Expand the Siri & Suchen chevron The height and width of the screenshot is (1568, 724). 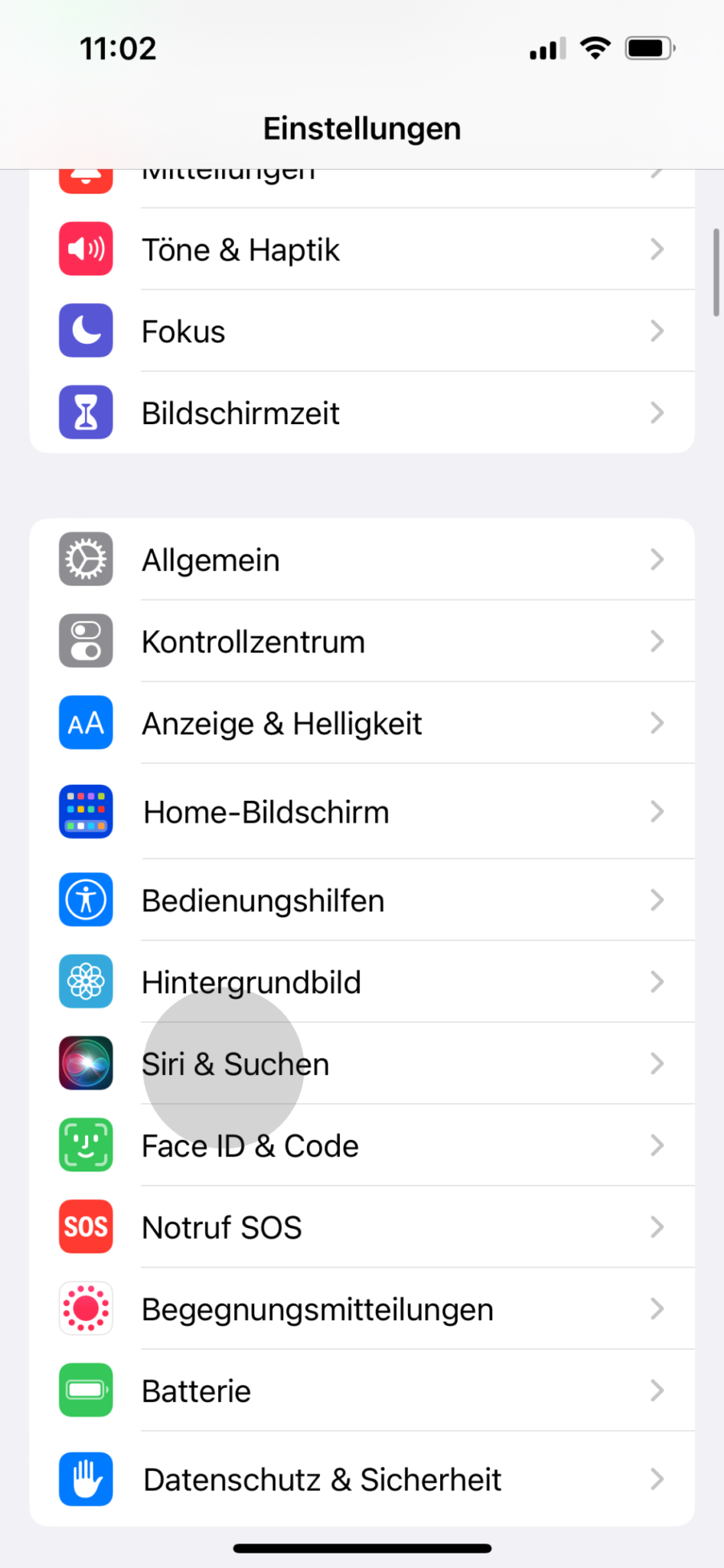click(x=657, y=1063)
